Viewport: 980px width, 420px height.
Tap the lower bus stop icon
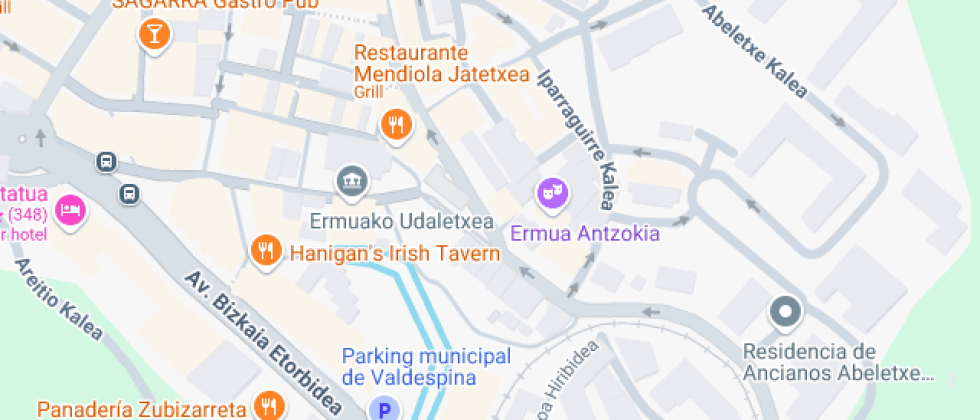129,193
